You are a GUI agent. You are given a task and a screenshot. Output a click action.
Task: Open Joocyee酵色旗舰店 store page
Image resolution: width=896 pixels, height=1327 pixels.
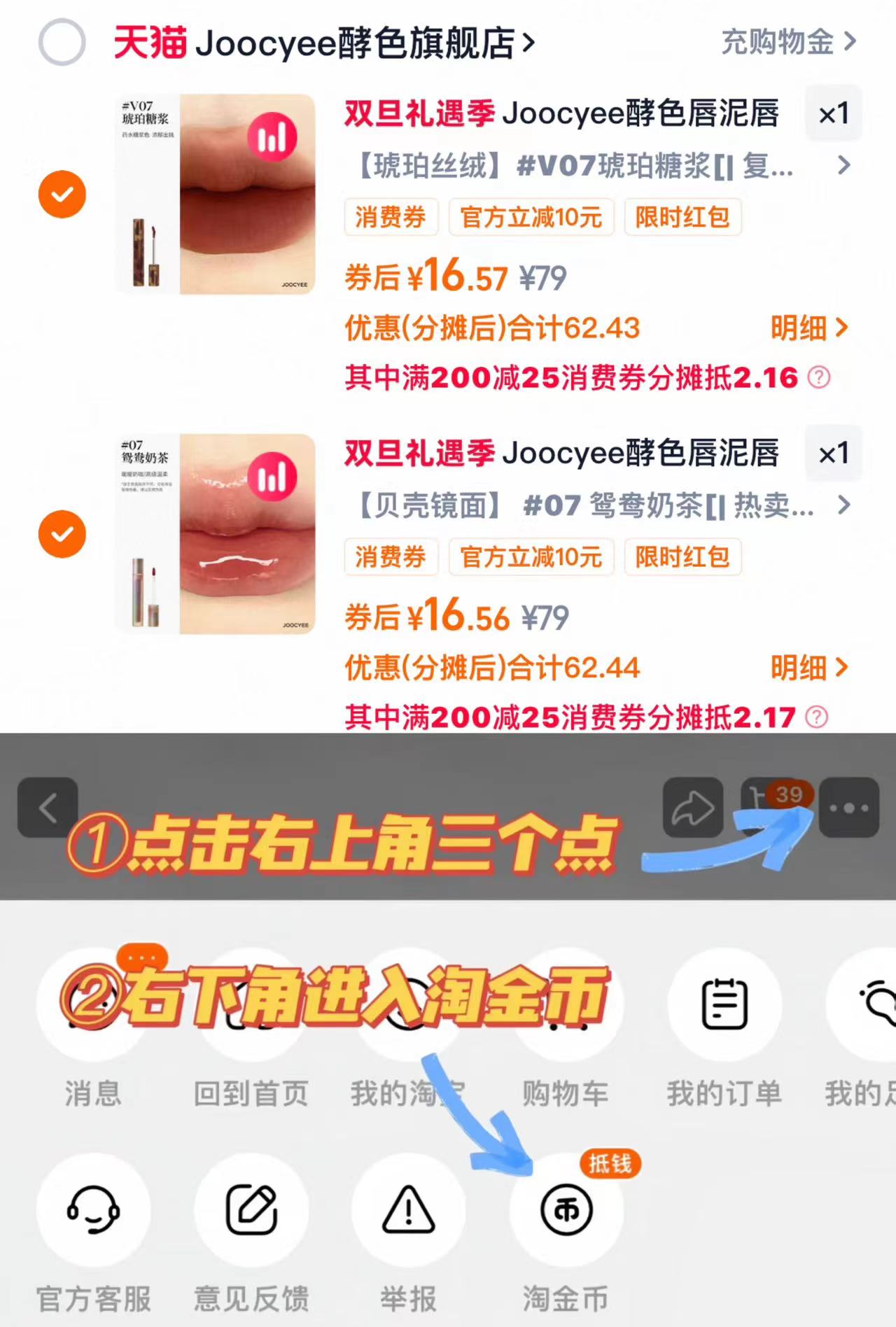coord(322,42)
